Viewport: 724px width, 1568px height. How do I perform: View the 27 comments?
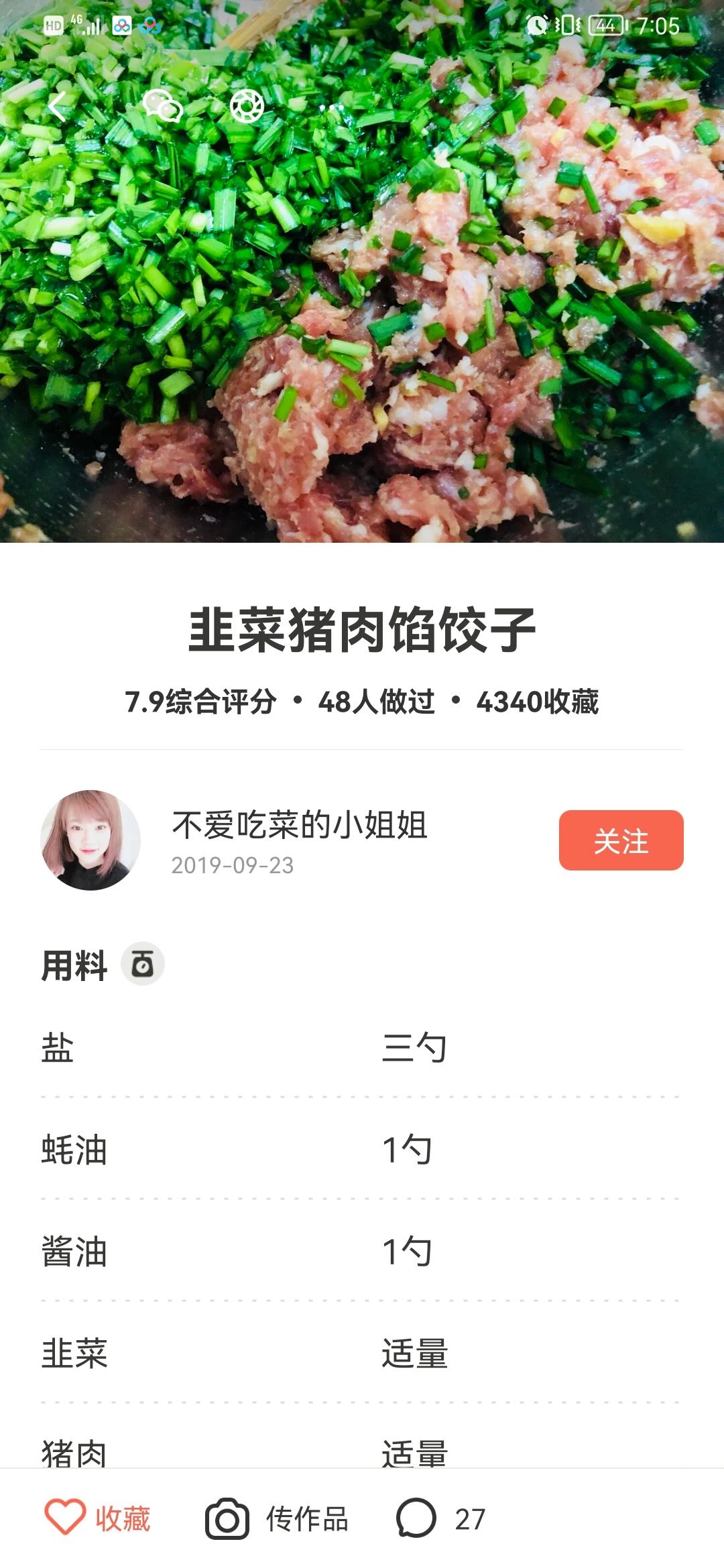(440, 1518)
